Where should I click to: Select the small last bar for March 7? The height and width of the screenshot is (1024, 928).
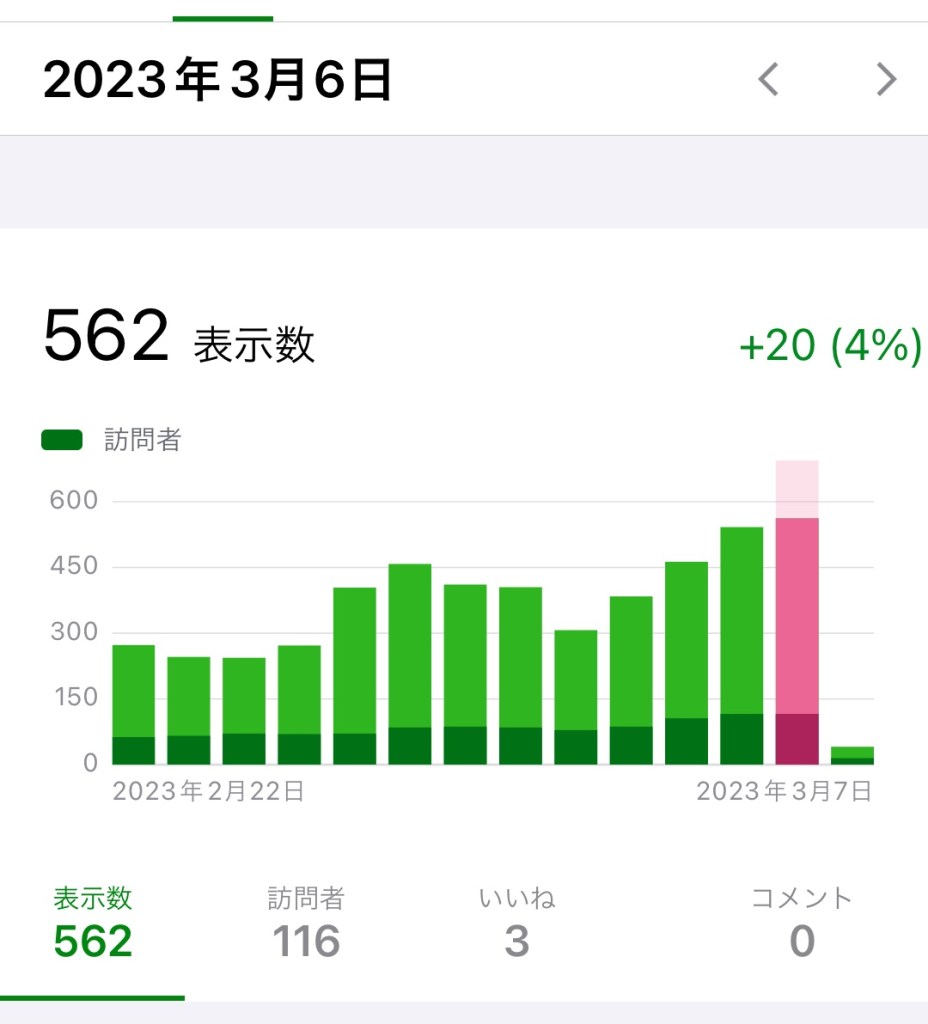coord(852,755)
